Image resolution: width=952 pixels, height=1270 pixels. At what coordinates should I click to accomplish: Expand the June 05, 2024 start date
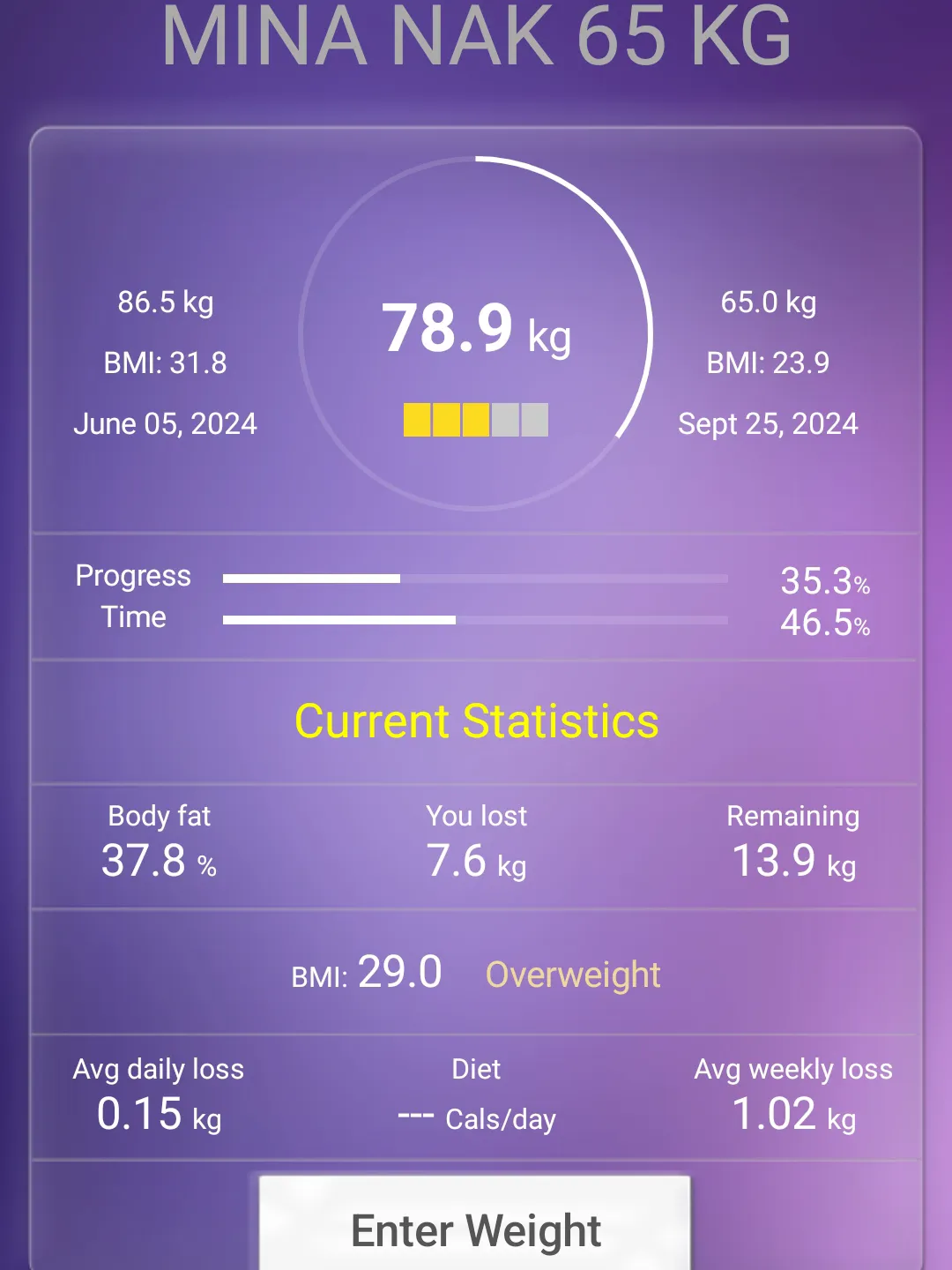point(166,423)
